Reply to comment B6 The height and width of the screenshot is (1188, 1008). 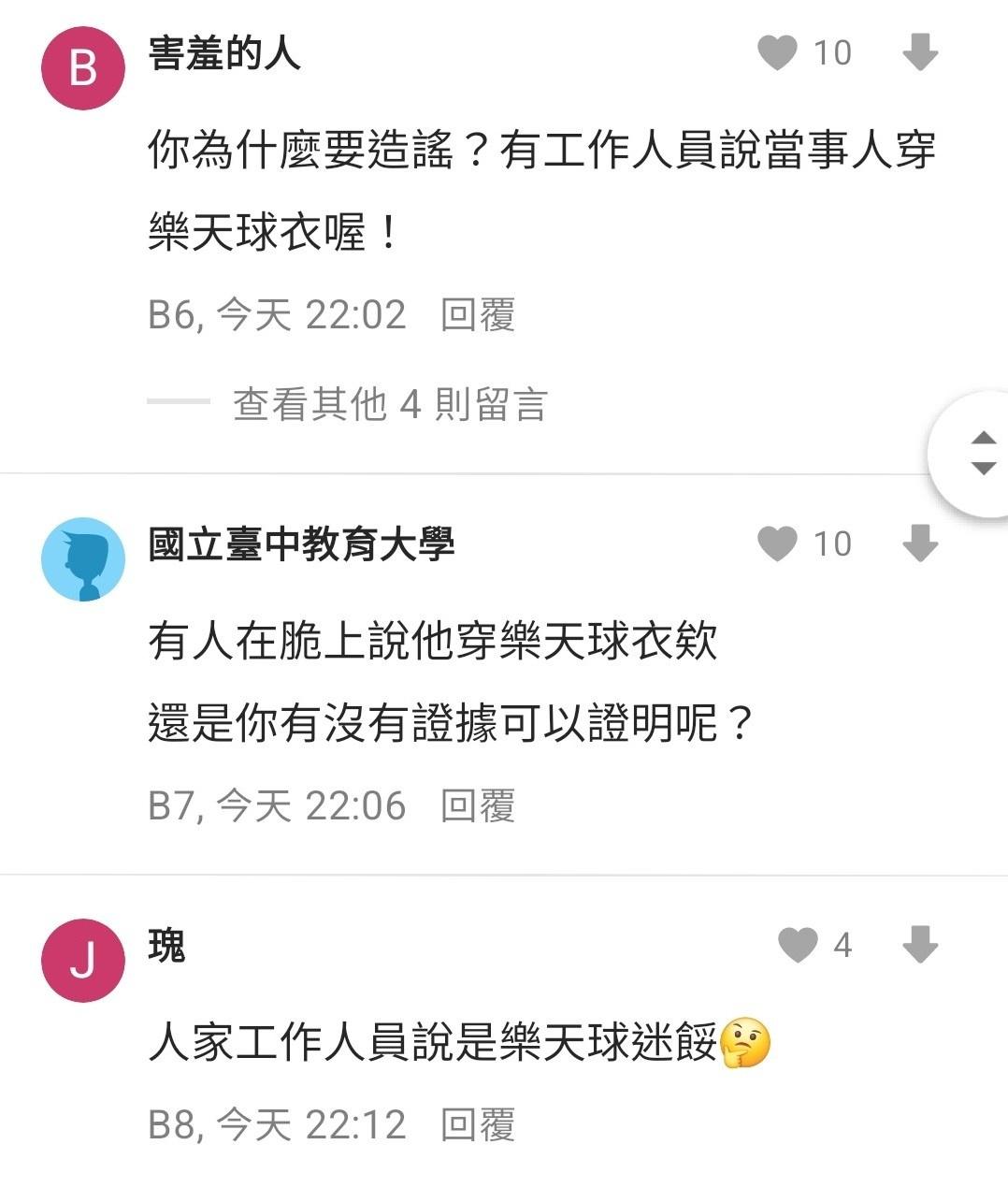click(x=478, y=315)
